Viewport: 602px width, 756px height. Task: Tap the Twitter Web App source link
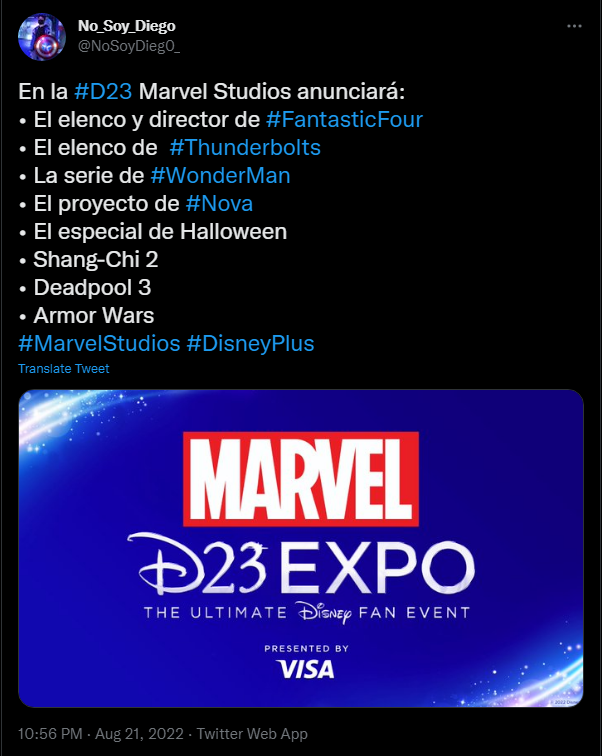pyautogui.click(x=252, y=734)
